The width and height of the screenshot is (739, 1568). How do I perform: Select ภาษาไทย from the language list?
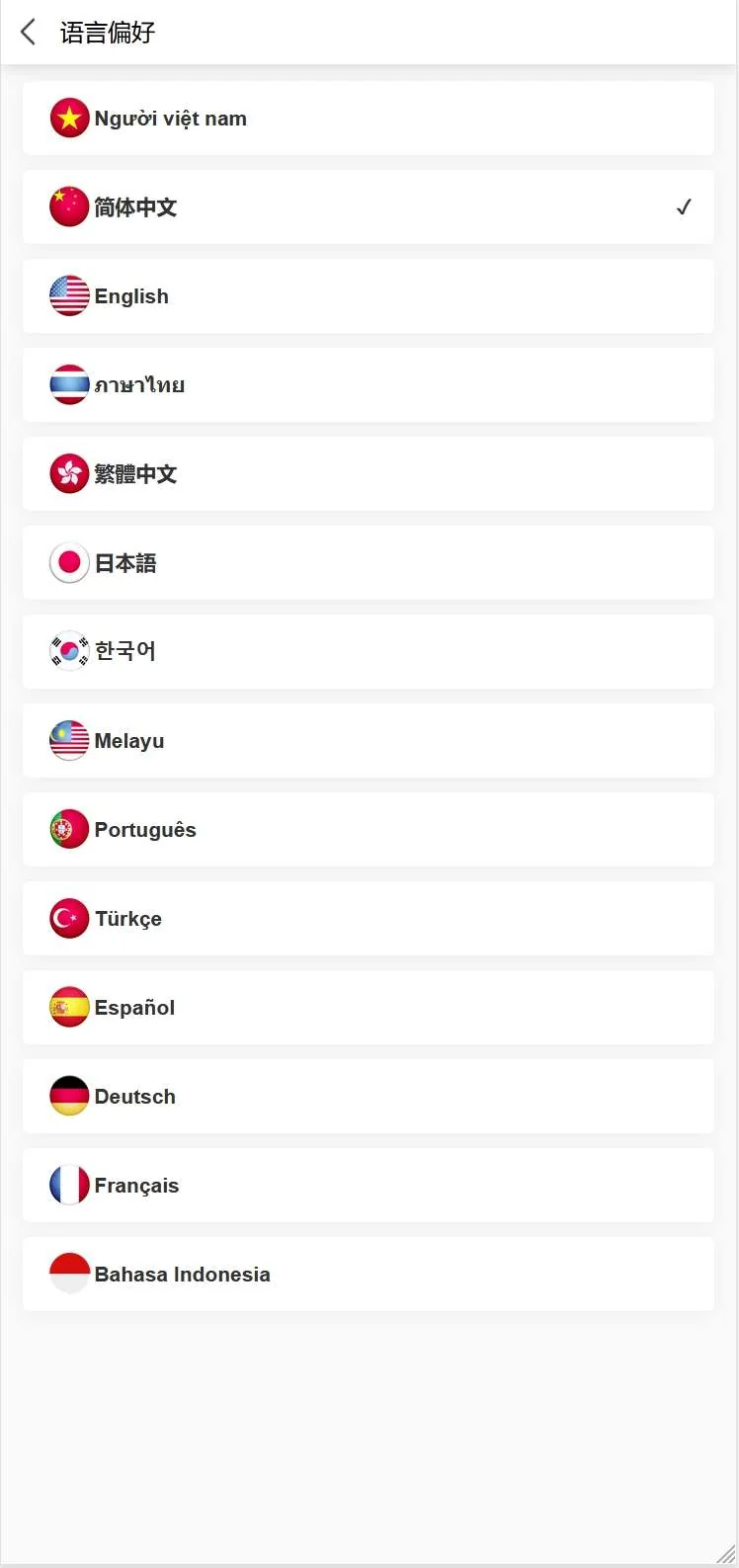coord(368,385)
